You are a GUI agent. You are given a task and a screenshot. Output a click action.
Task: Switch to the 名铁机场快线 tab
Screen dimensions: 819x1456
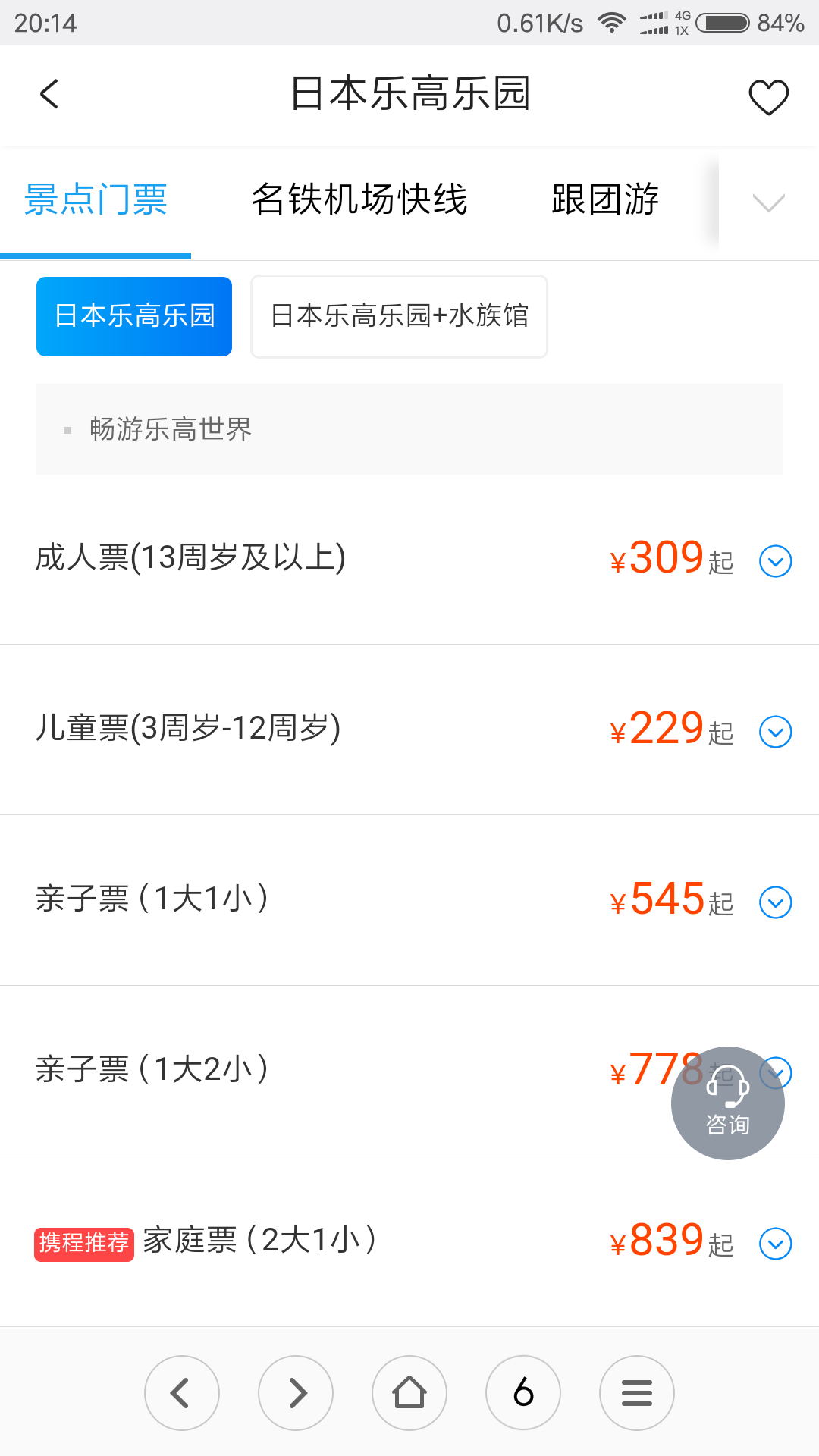(359, 200)
